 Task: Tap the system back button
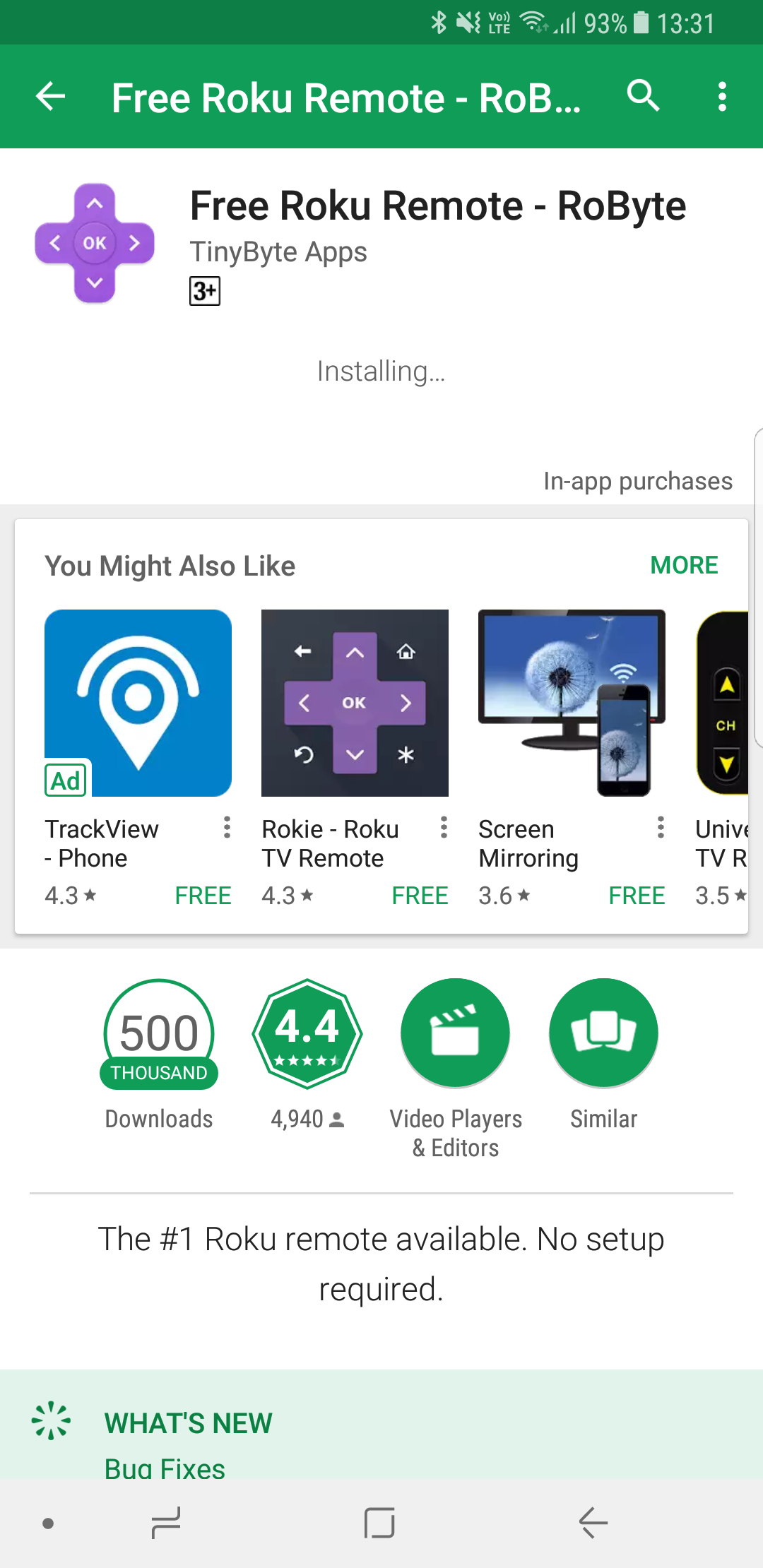pos(593,1523)
